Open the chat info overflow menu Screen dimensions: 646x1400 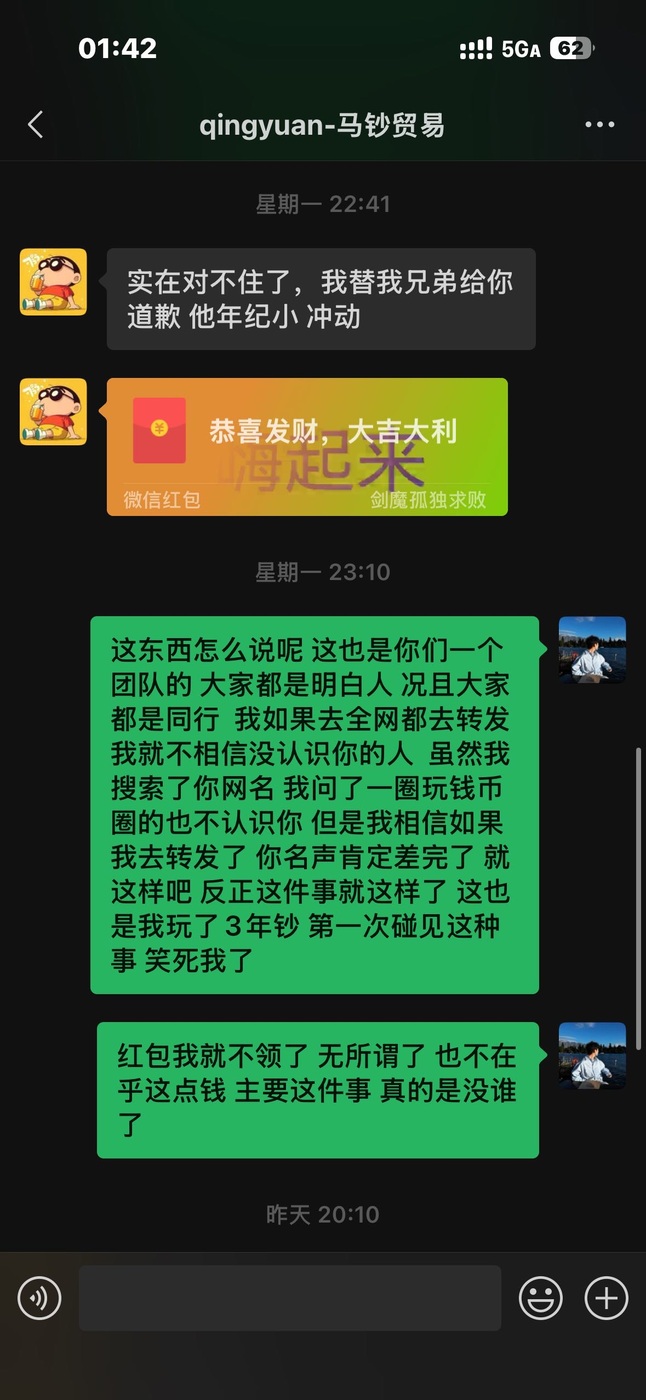(599, 125)
